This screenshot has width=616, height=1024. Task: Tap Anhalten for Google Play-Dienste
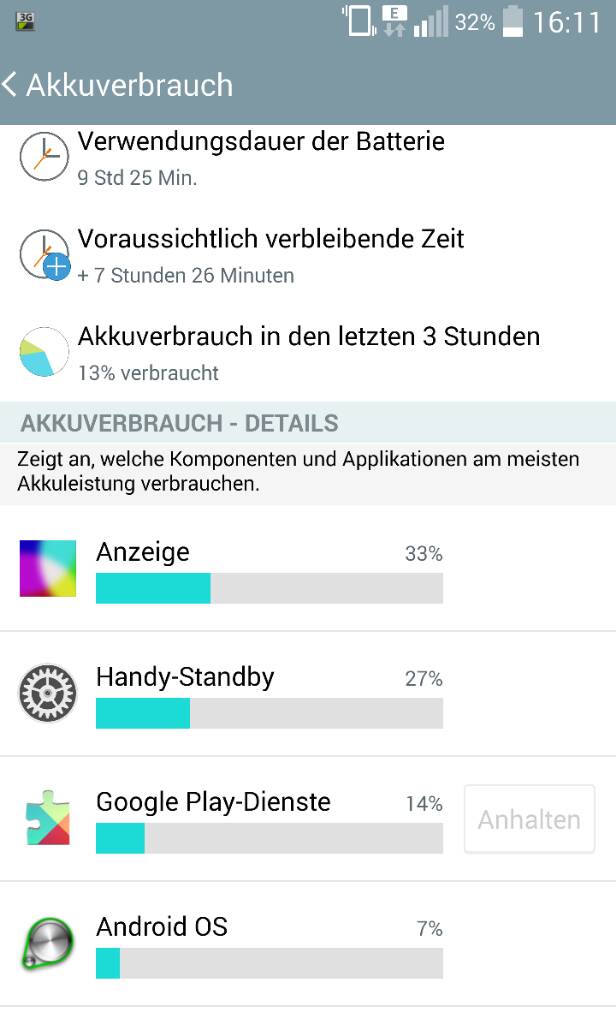pos(529,820)
